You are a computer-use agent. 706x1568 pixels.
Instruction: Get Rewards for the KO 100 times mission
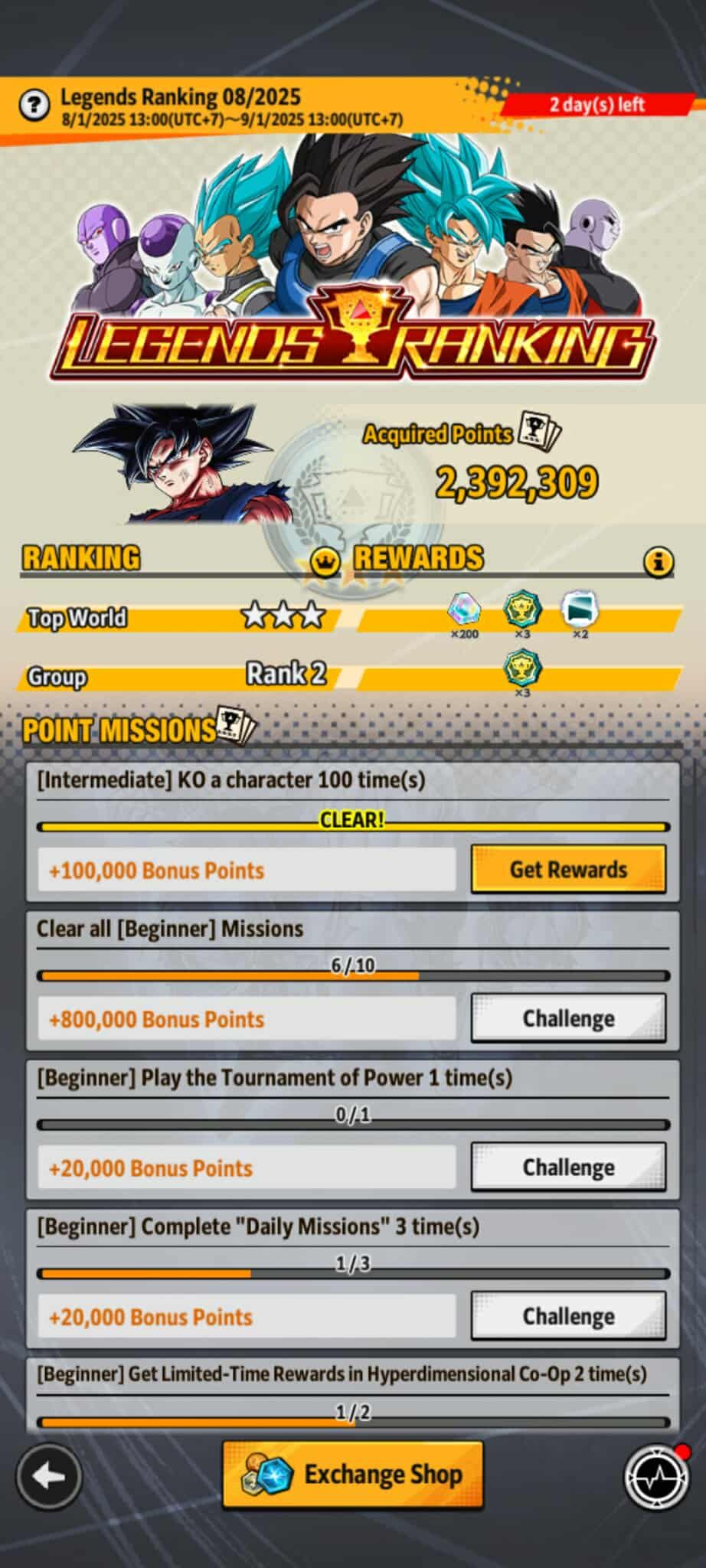point(567,869)
